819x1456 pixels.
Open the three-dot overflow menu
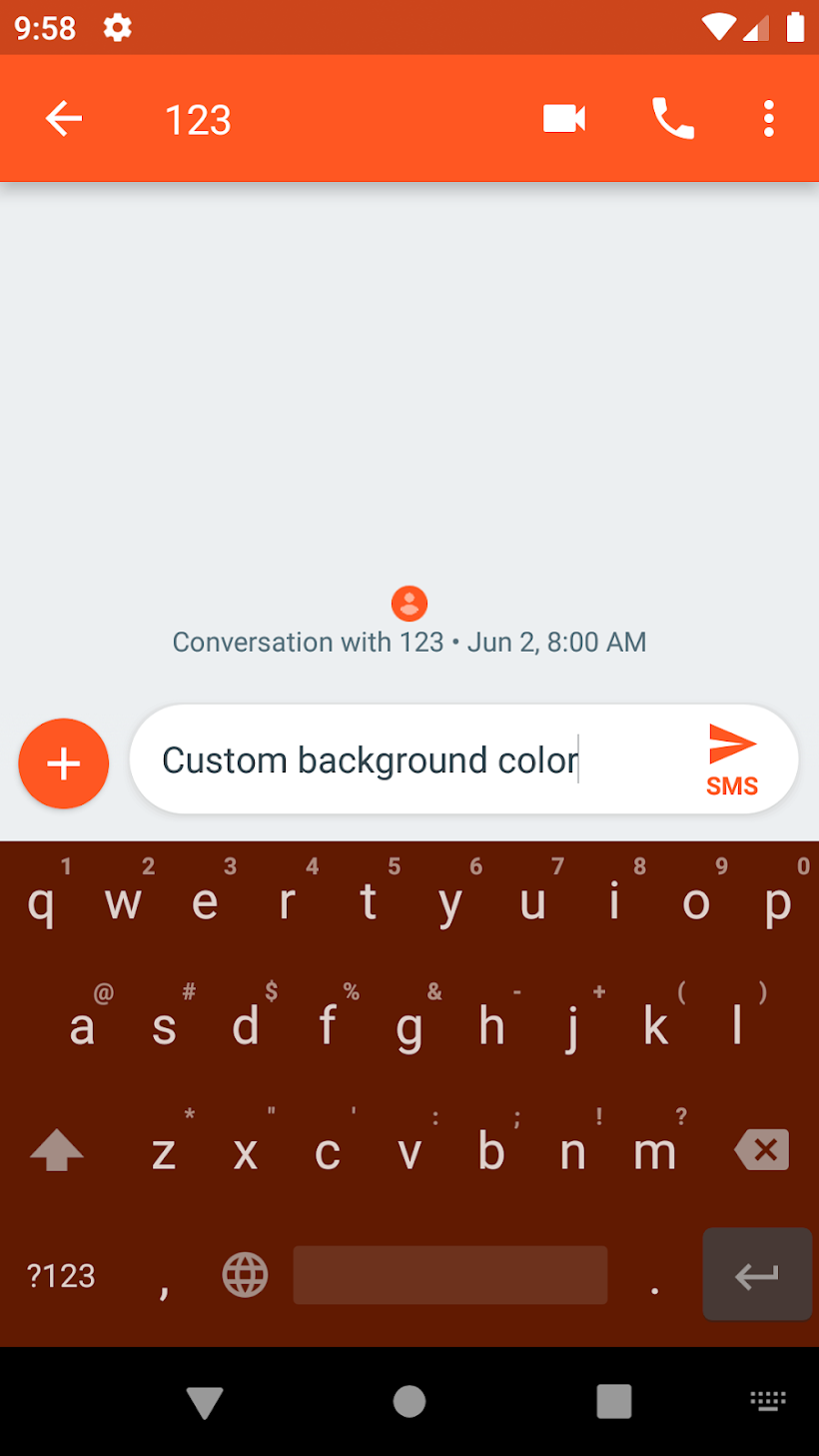point(767,118)
